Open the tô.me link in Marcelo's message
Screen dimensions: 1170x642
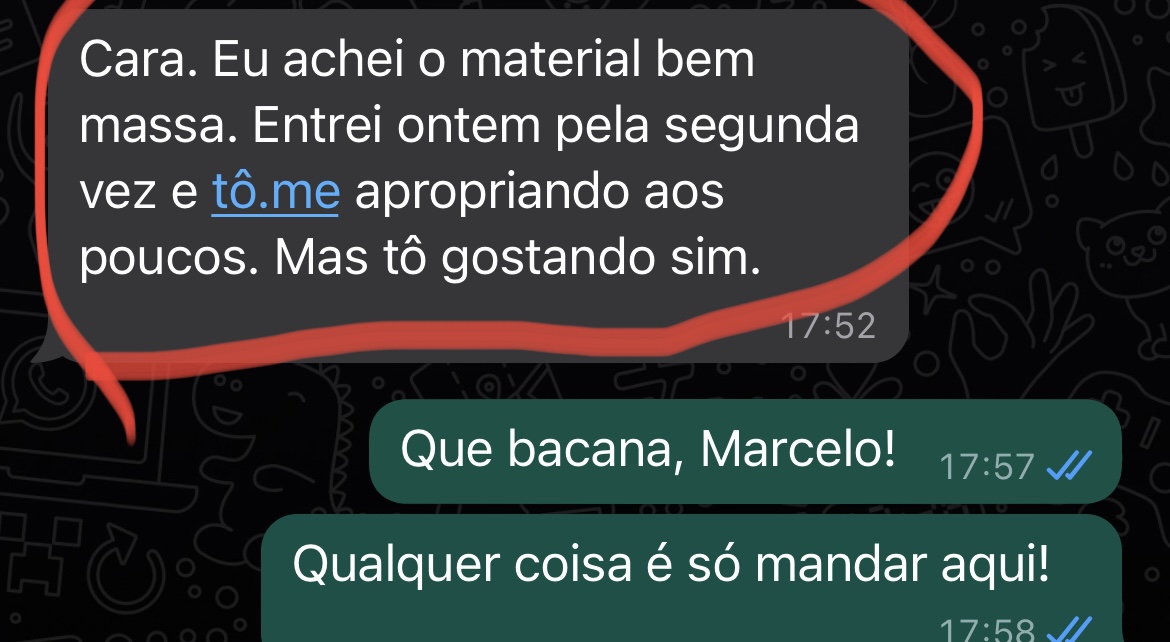[x=276, y=192]
